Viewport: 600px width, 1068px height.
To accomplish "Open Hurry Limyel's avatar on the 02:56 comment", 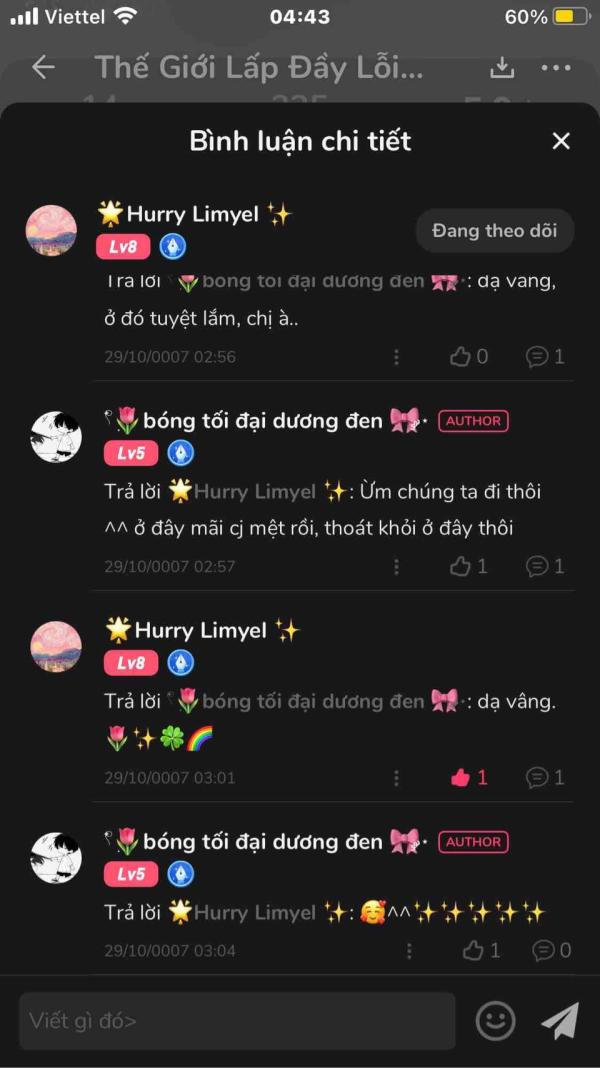I will pos(51,231).
